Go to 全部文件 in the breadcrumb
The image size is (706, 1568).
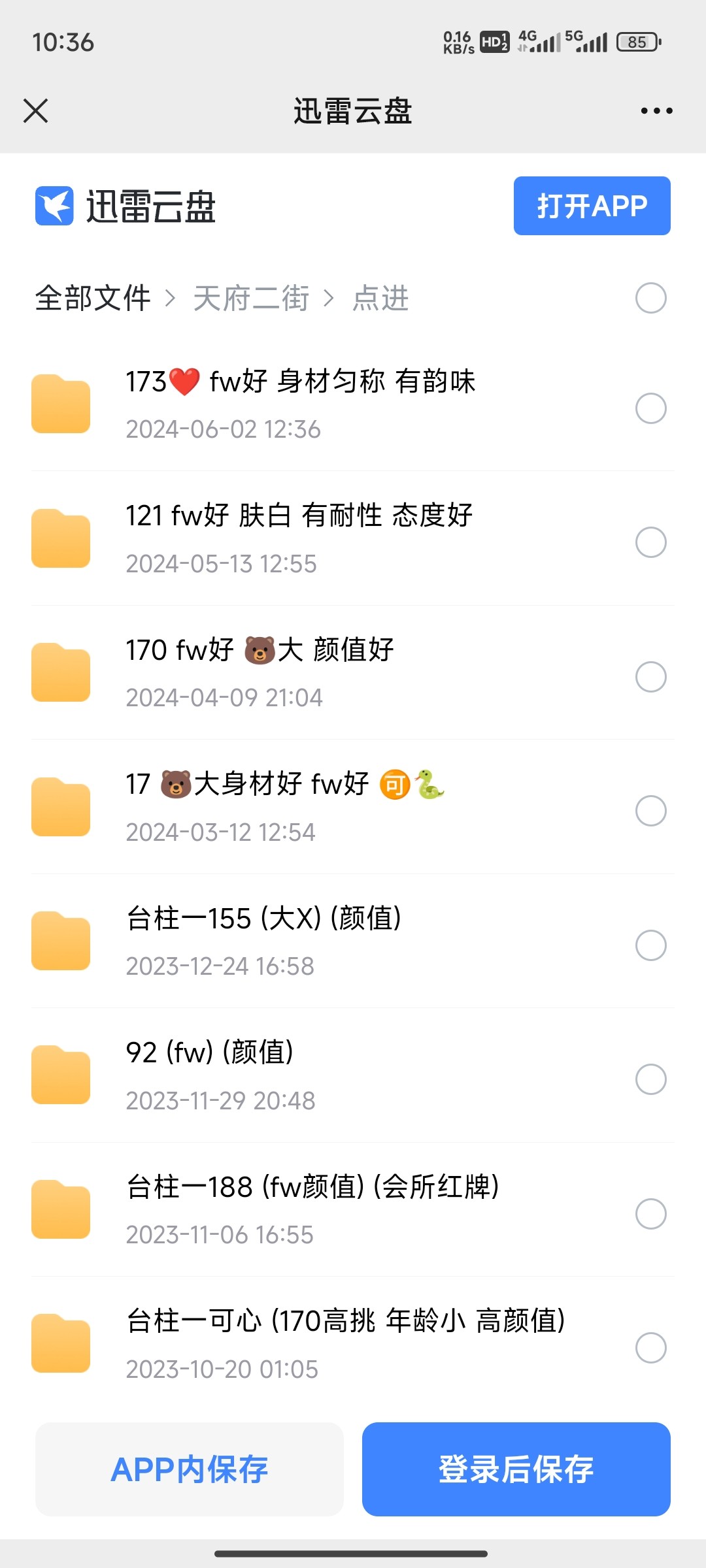(x=93, y=299)
